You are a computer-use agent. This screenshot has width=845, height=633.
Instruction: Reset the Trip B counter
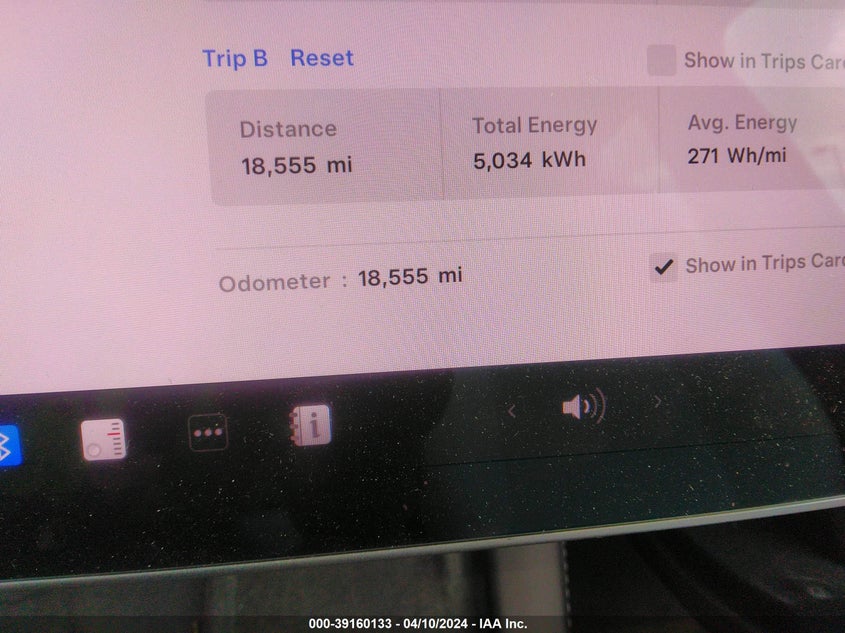click(x=321, y=58)
